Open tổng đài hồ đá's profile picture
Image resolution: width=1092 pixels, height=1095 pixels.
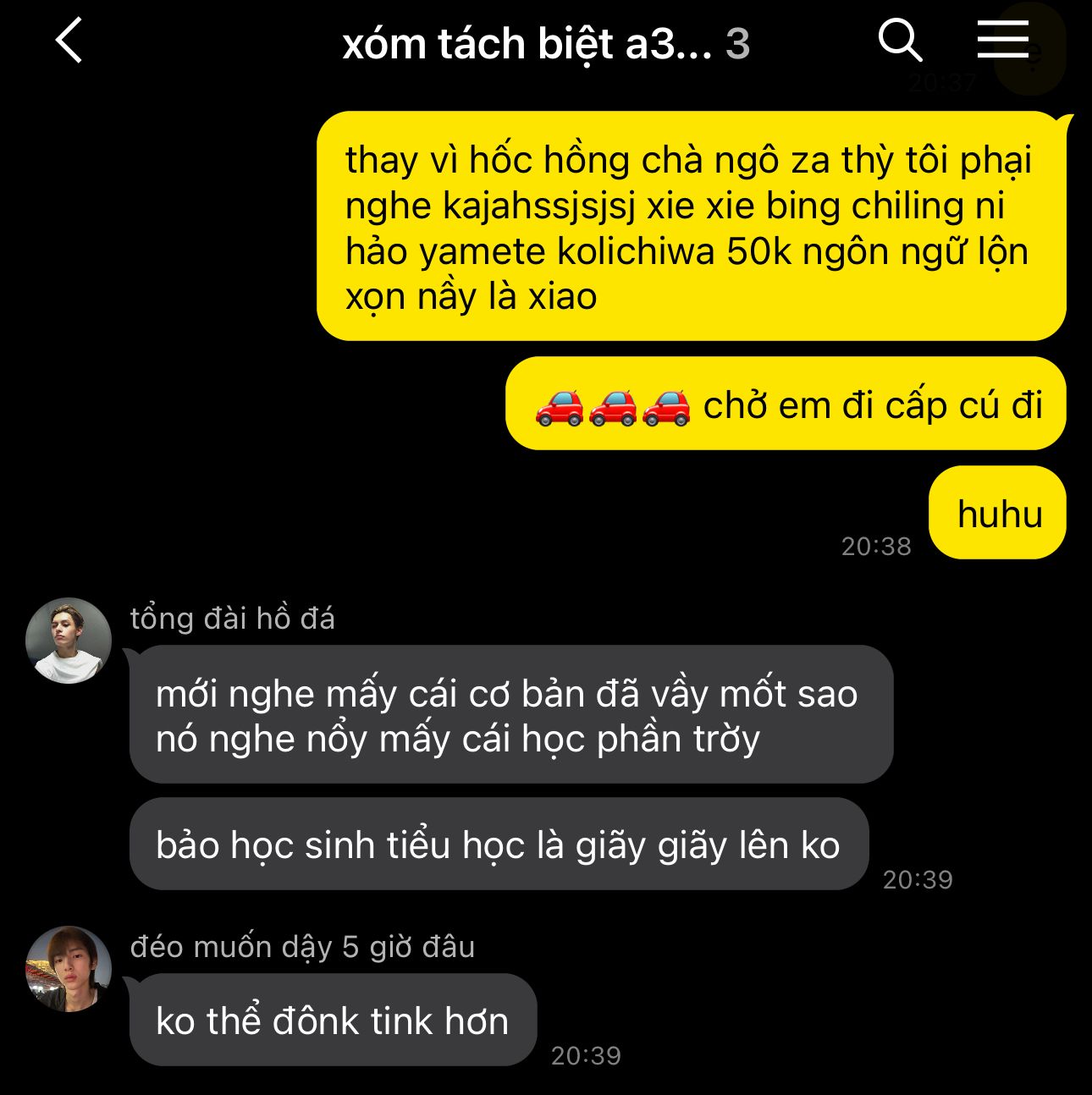pyautogui.click(x=69, y=641)
